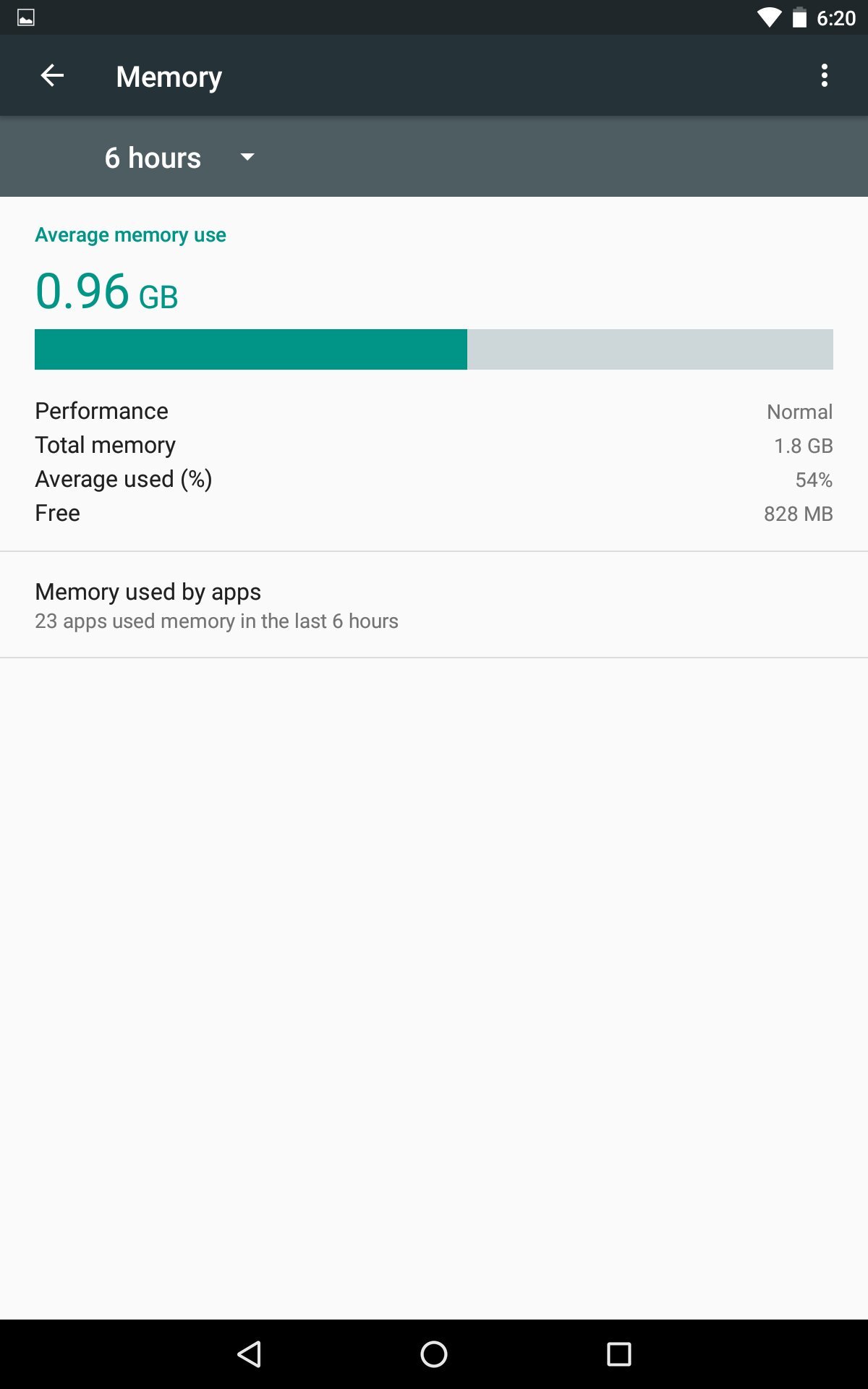Expand the 6 hours time range dropdown

(179, 157)
